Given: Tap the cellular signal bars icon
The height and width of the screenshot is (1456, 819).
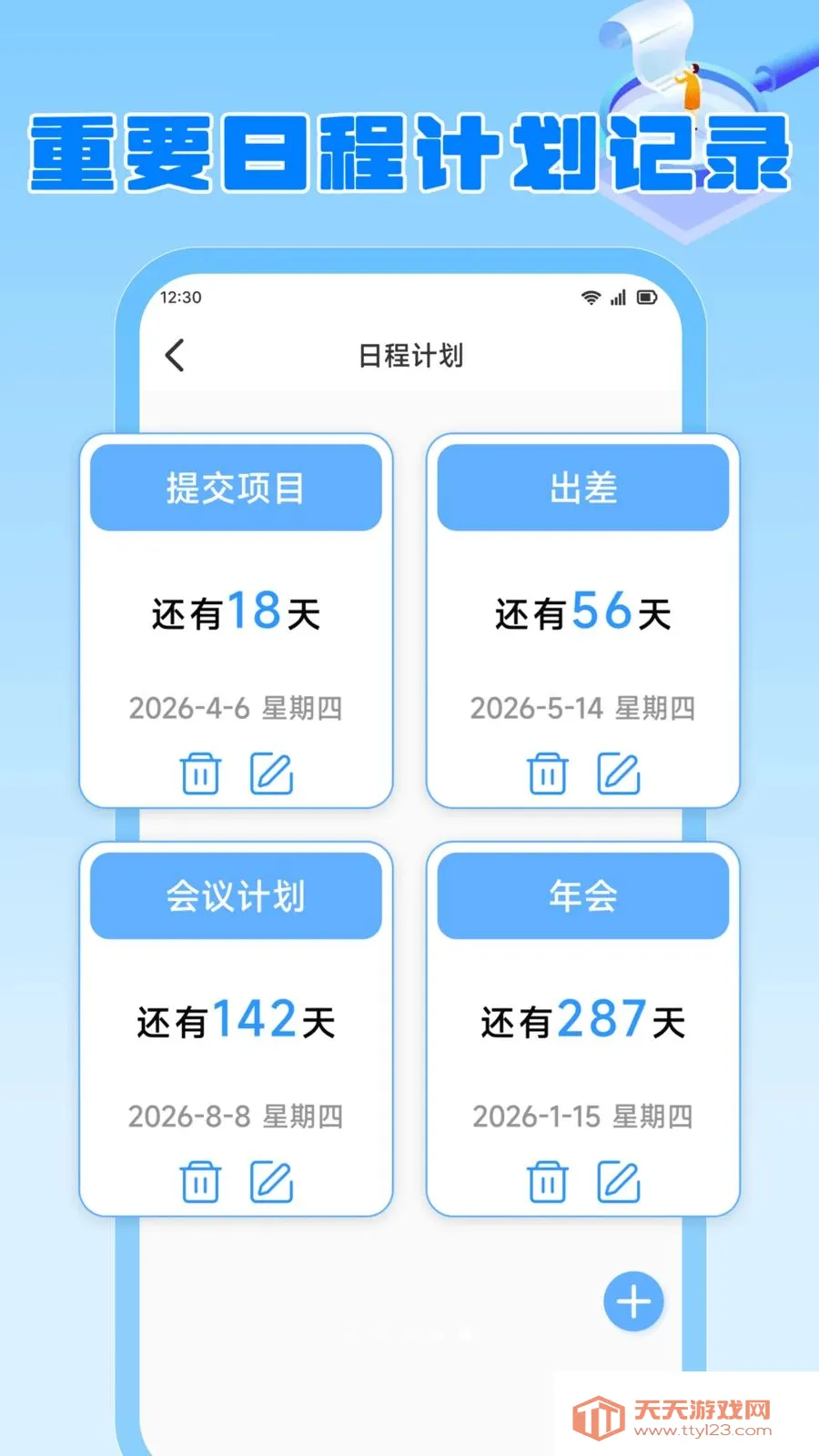Looking at the screenshot, I should 620,297.
